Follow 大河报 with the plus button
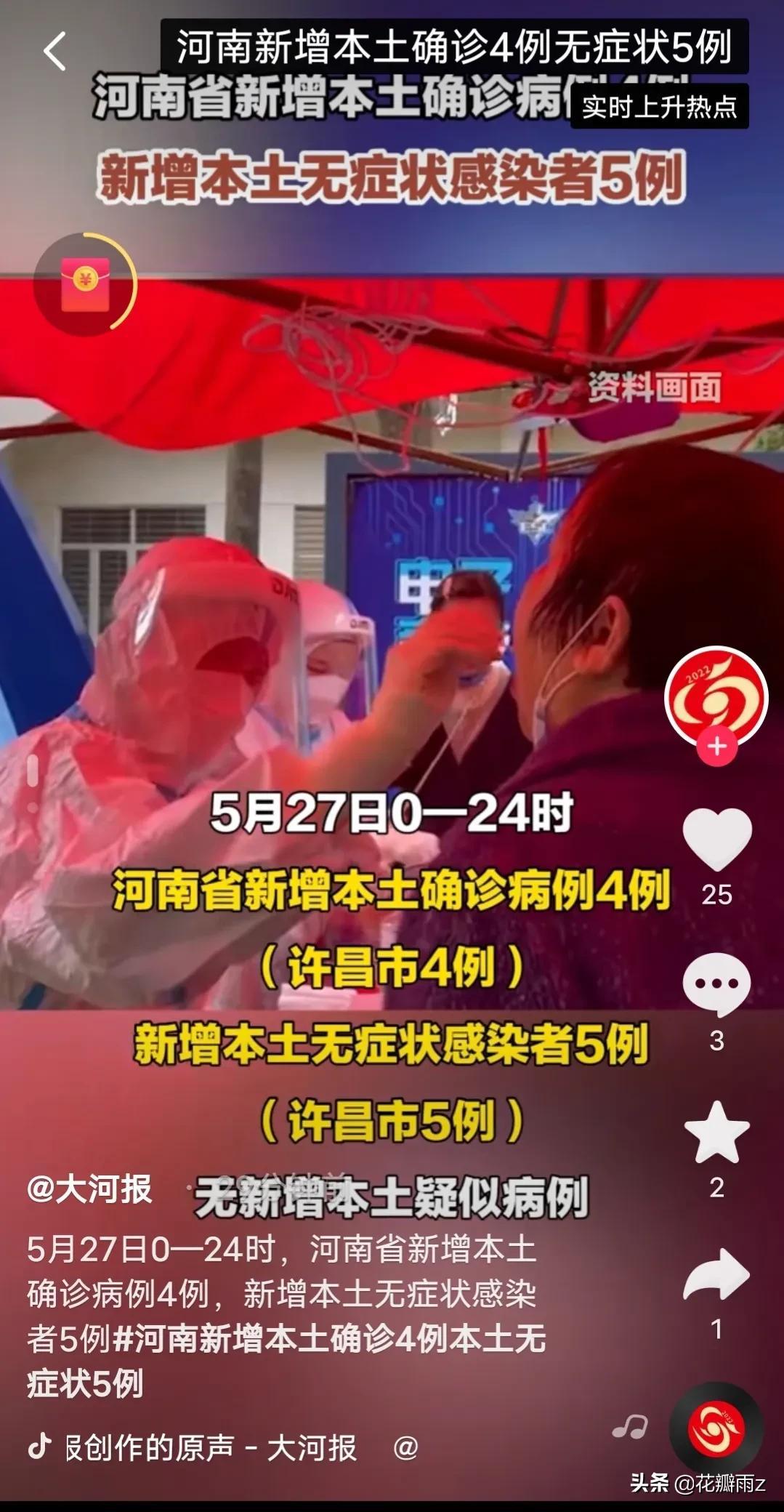 717,747
